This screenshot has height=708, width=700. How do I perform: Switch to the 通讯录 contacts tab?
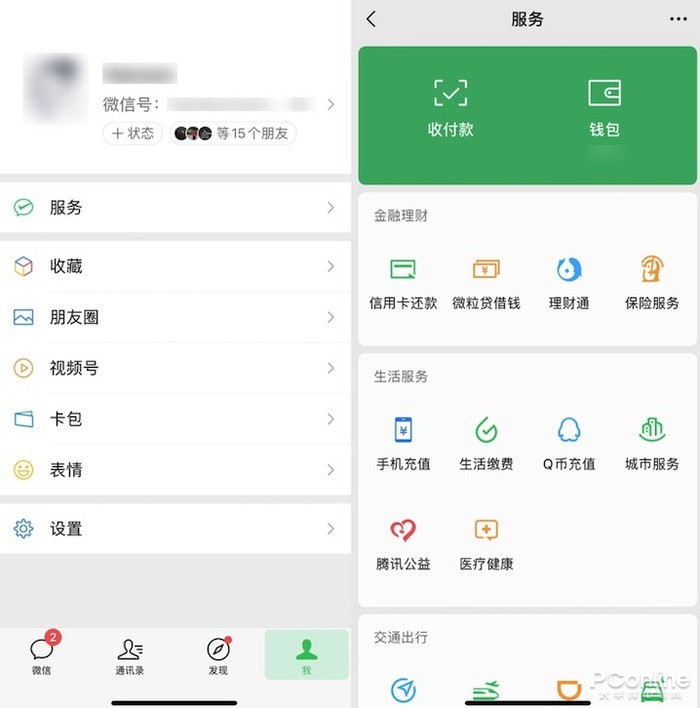coord(130,656)
